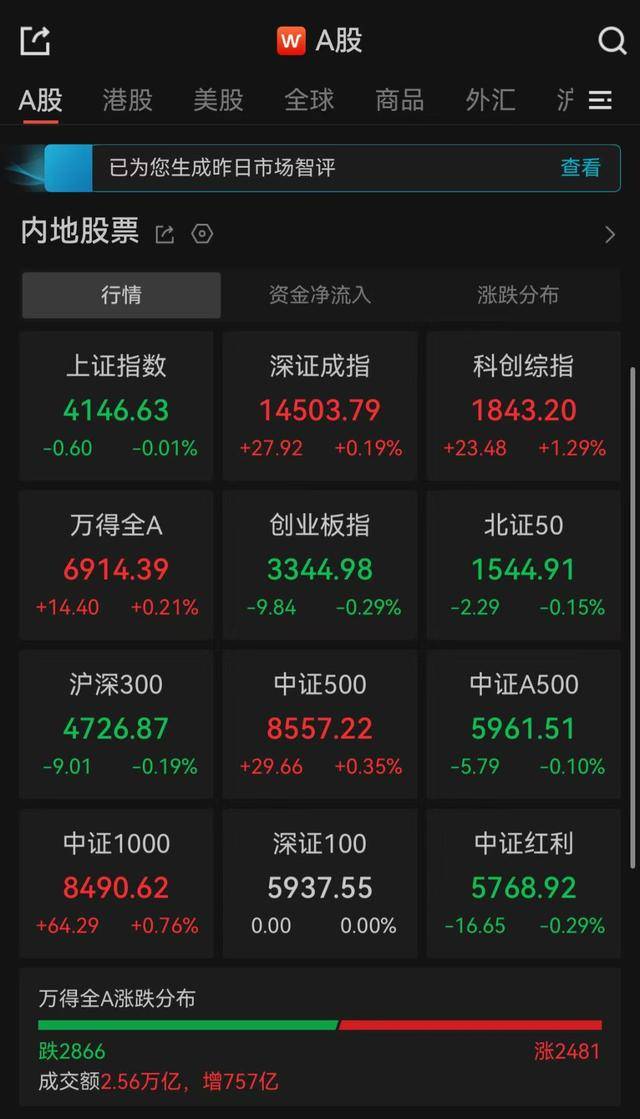View the 中证红利 index card

[524, 882]
